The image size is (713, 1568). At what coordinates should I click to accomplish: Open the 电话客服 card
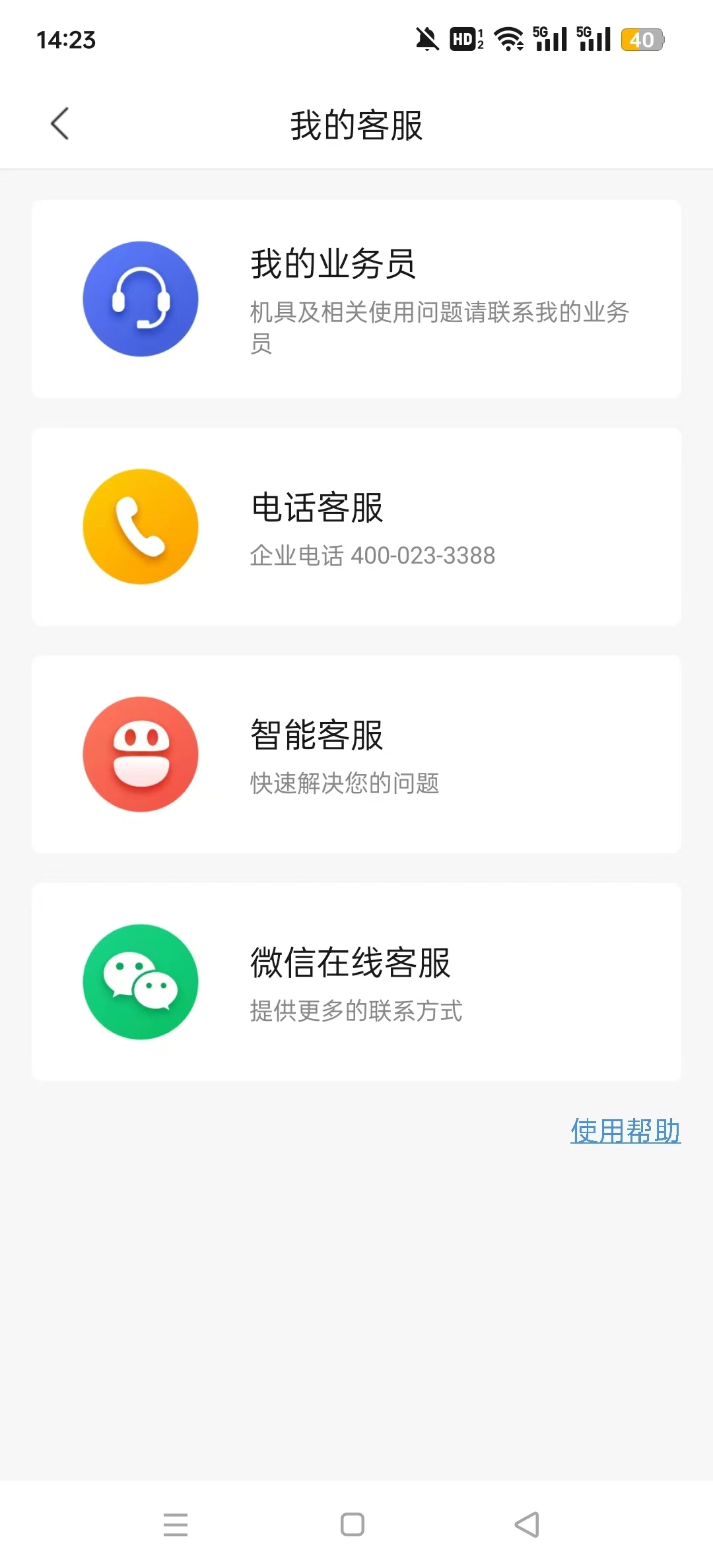(x=356, y=526)
